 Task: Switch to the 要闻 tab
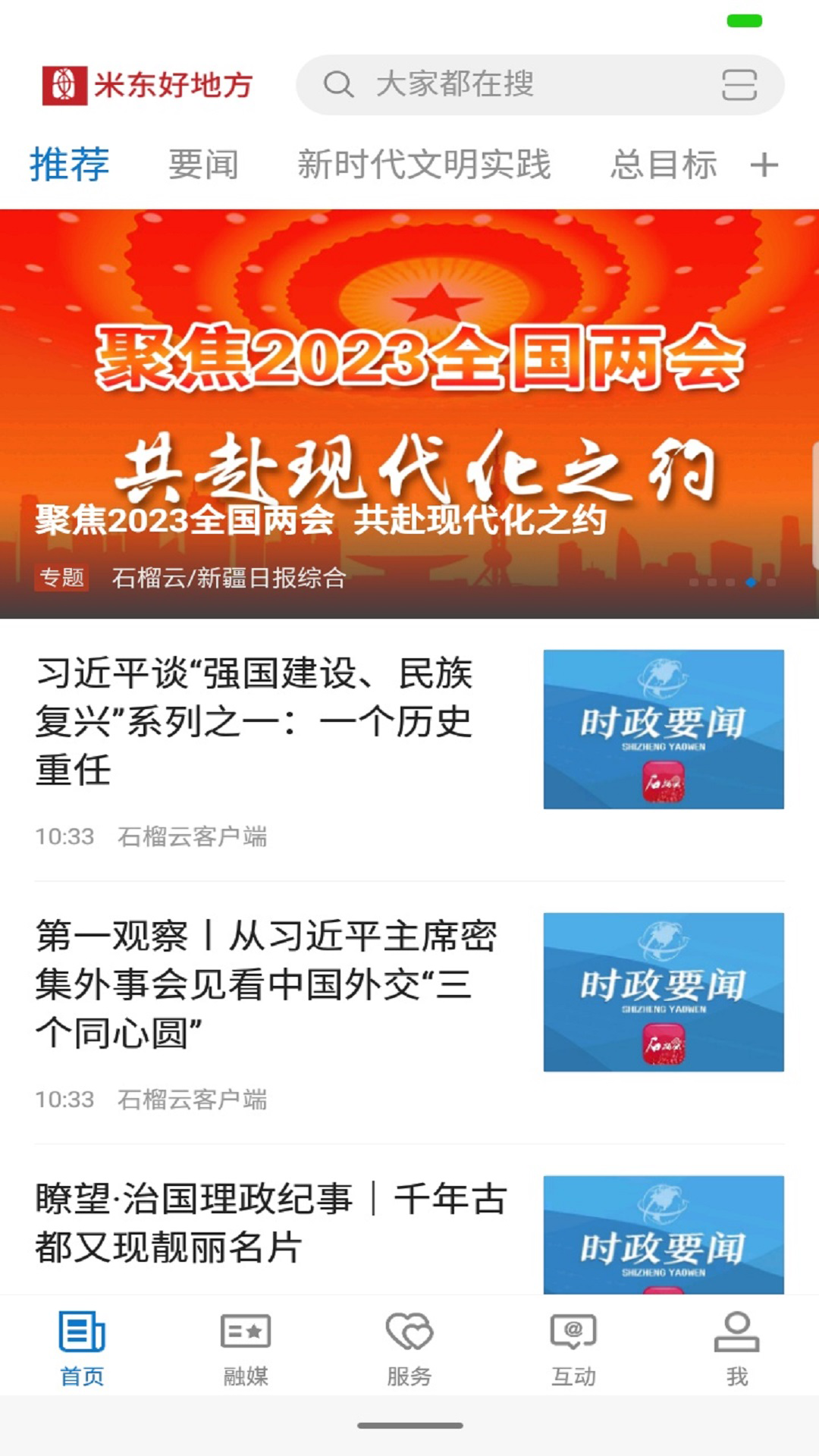coord(203,165)
